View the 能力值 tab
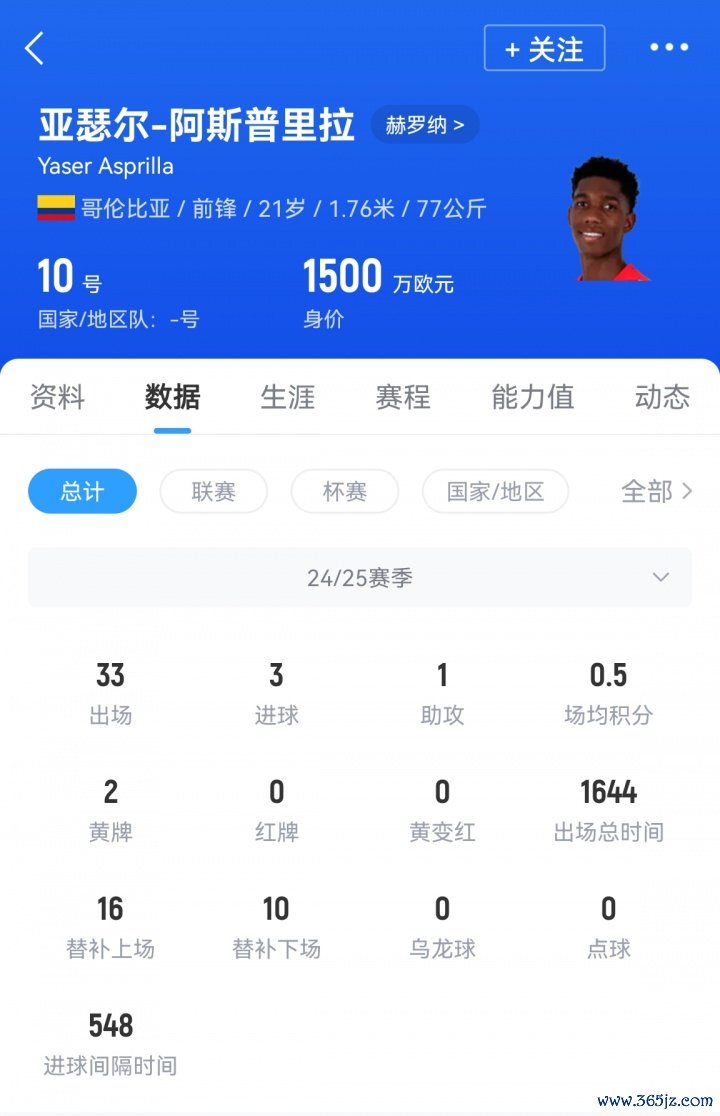 click(533, 397)
